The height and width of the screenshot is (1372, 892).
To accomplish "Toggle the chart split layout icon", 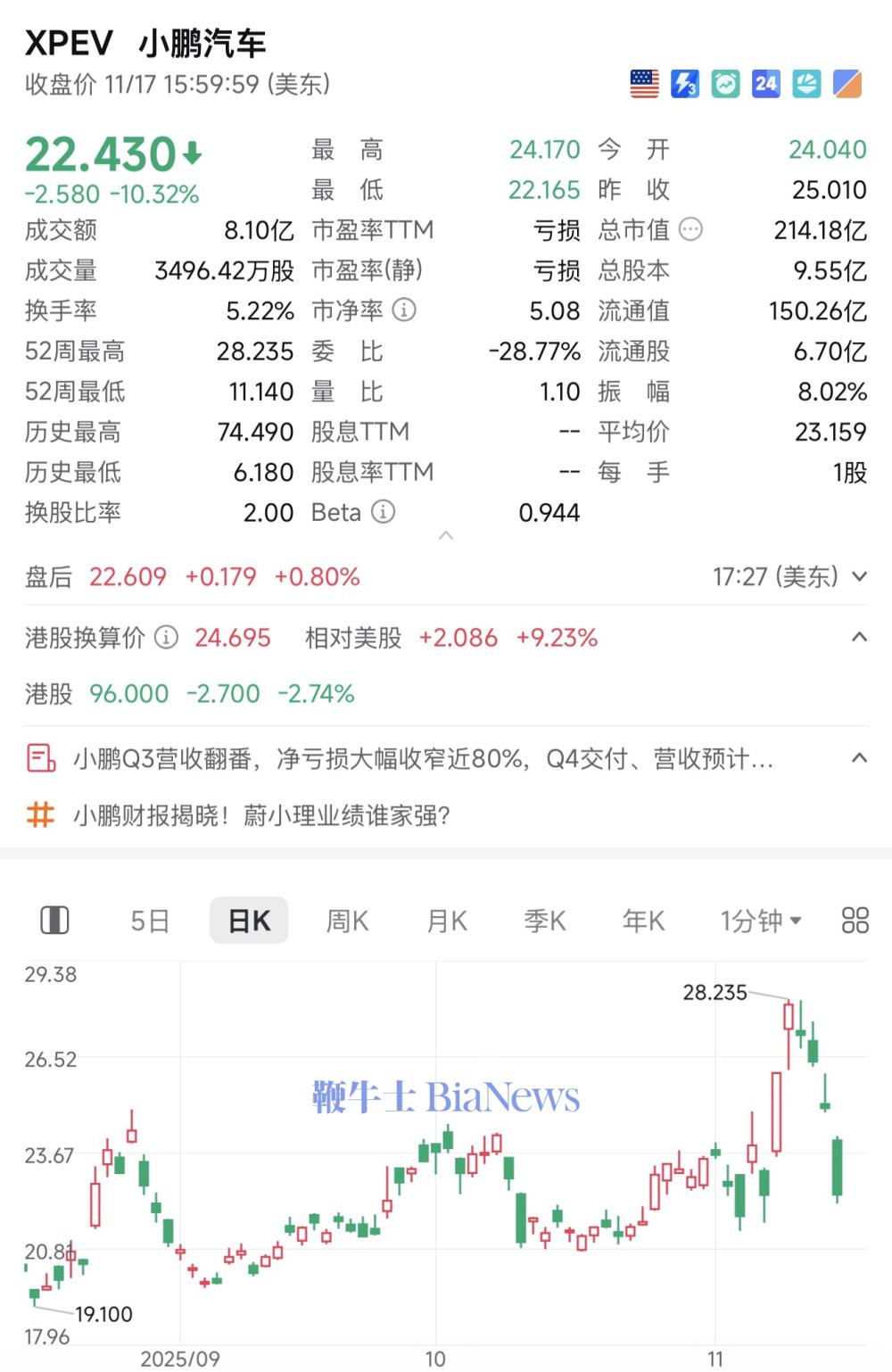I will click(x=54, y=921).
